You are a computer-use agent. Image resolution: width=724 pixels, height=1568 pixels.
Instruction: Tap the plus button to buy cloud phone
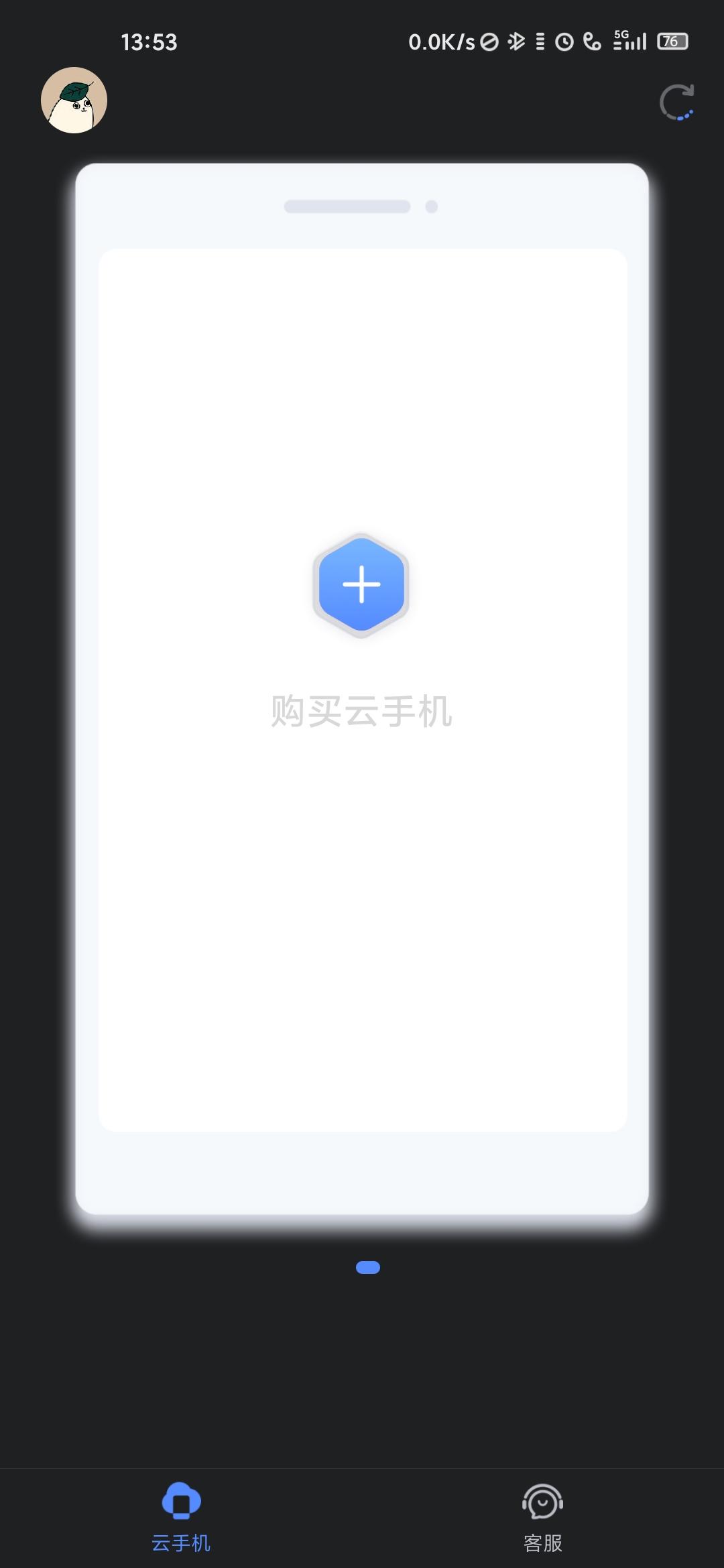click(361, 585)
